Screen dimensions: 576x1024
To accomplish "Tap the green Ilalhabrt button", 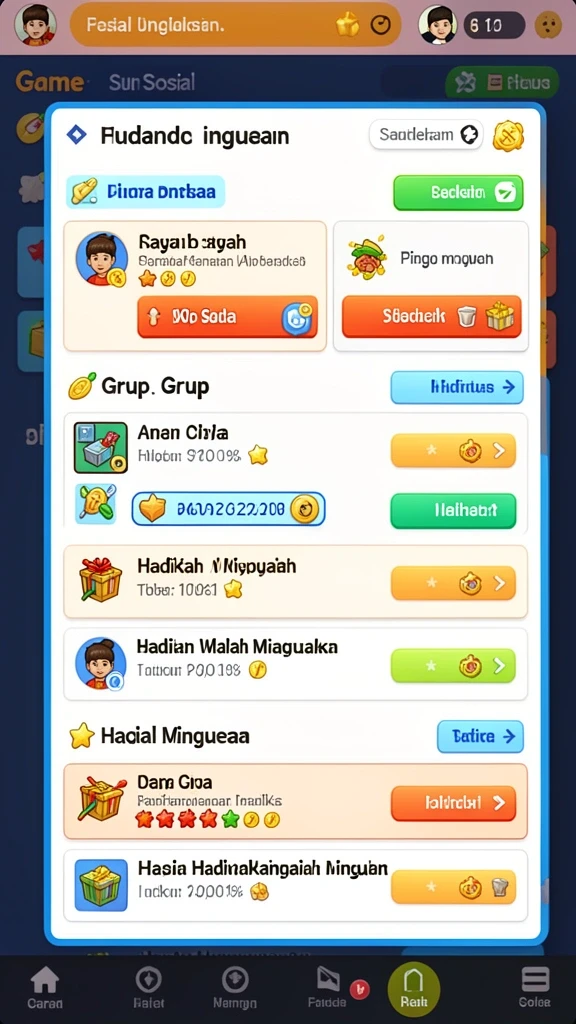I will [453, 511].
